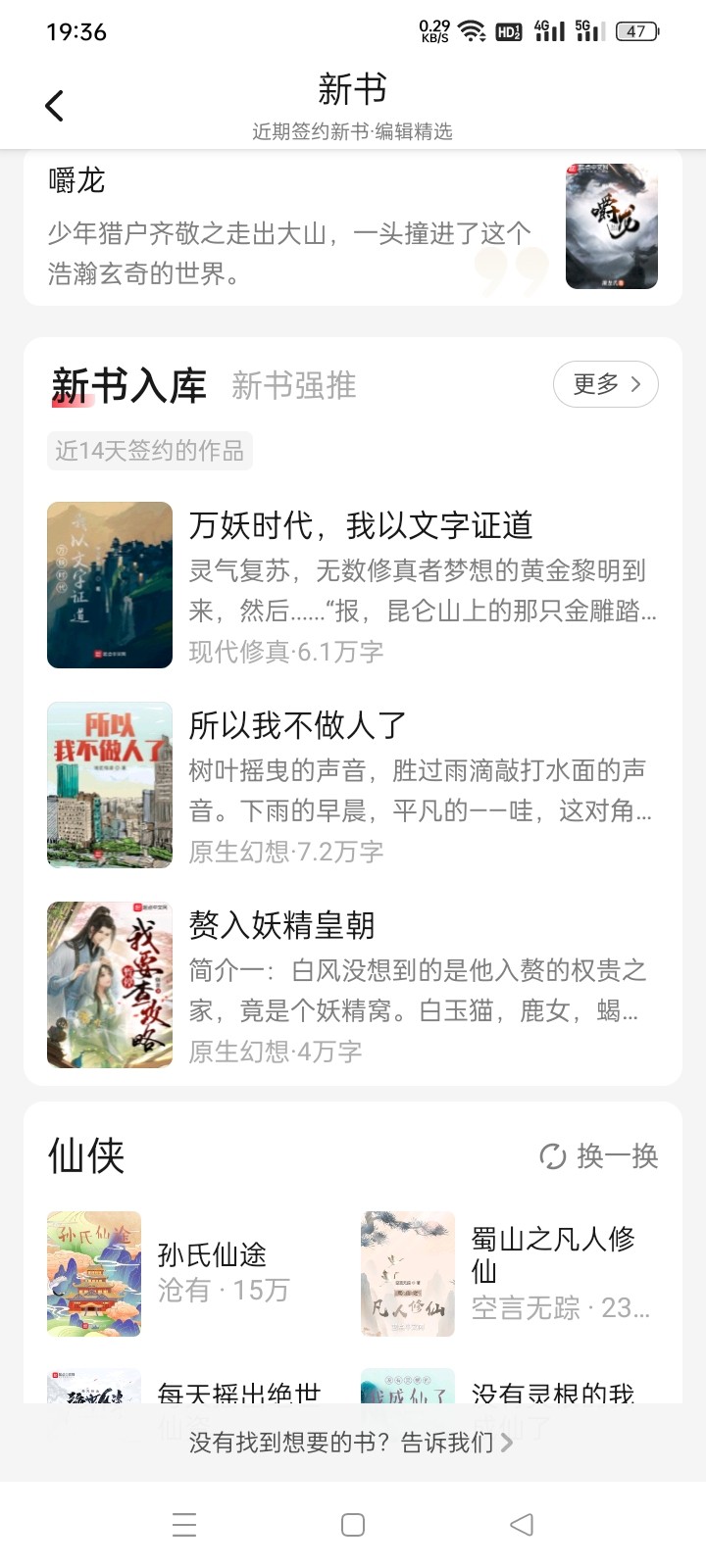706x1568 pixels.
Task: Tap the back arrow at top left
Action: [54, 105]
